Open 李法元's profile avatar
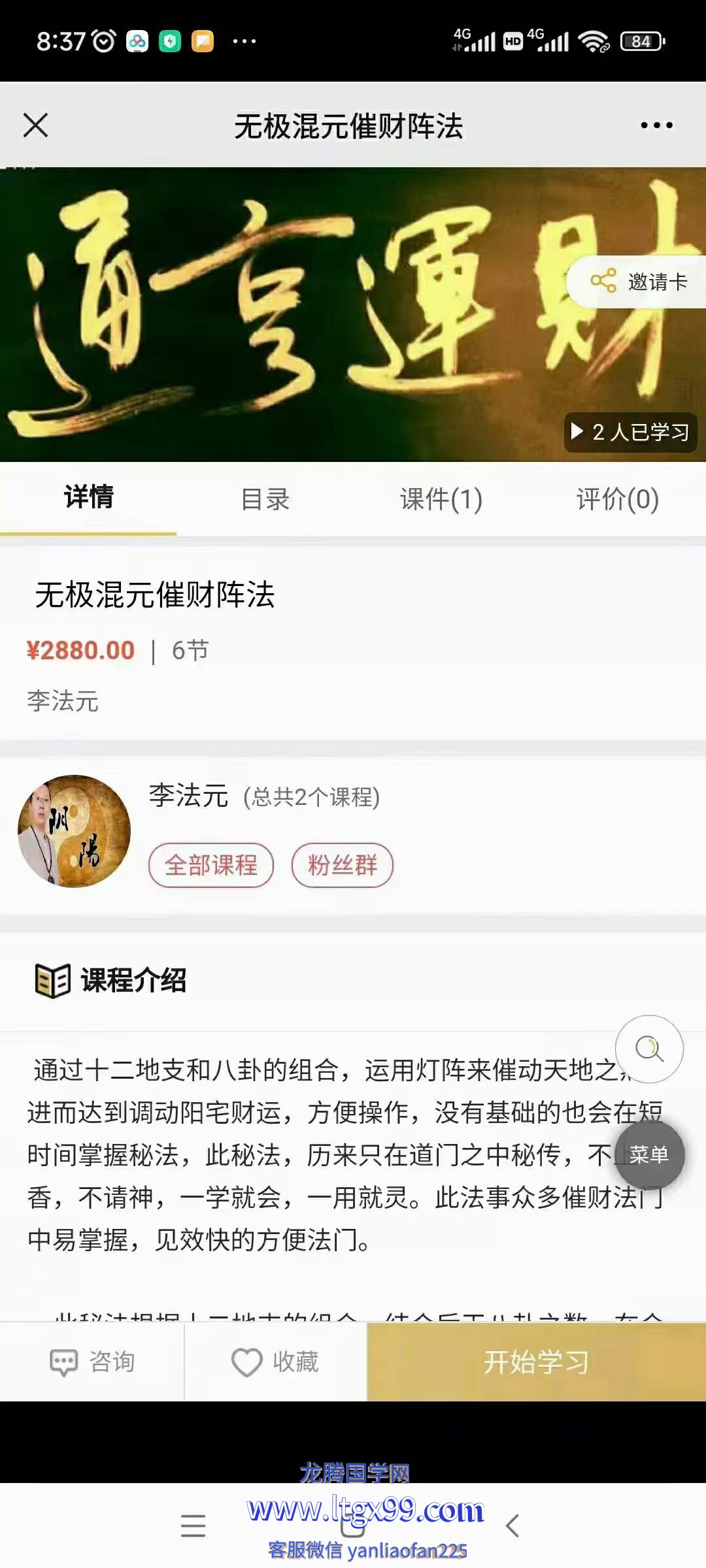This screenshot has width=706, height=1568. click(74, 831)
